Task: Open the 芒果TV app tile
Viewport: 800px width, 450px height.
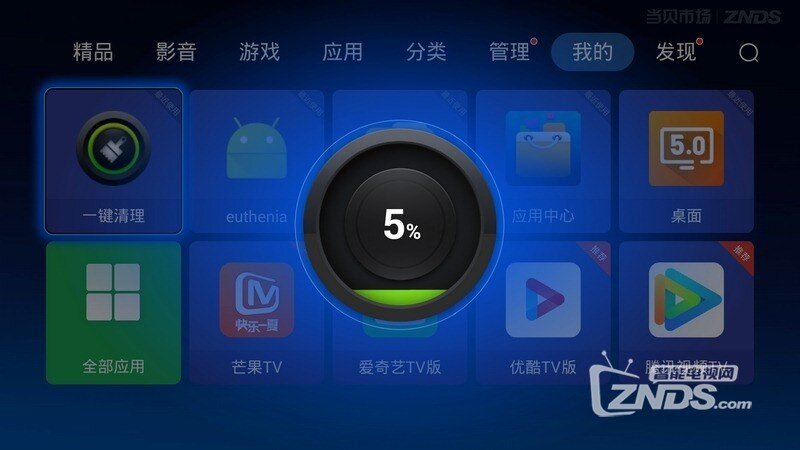Action: coord(256,312)
